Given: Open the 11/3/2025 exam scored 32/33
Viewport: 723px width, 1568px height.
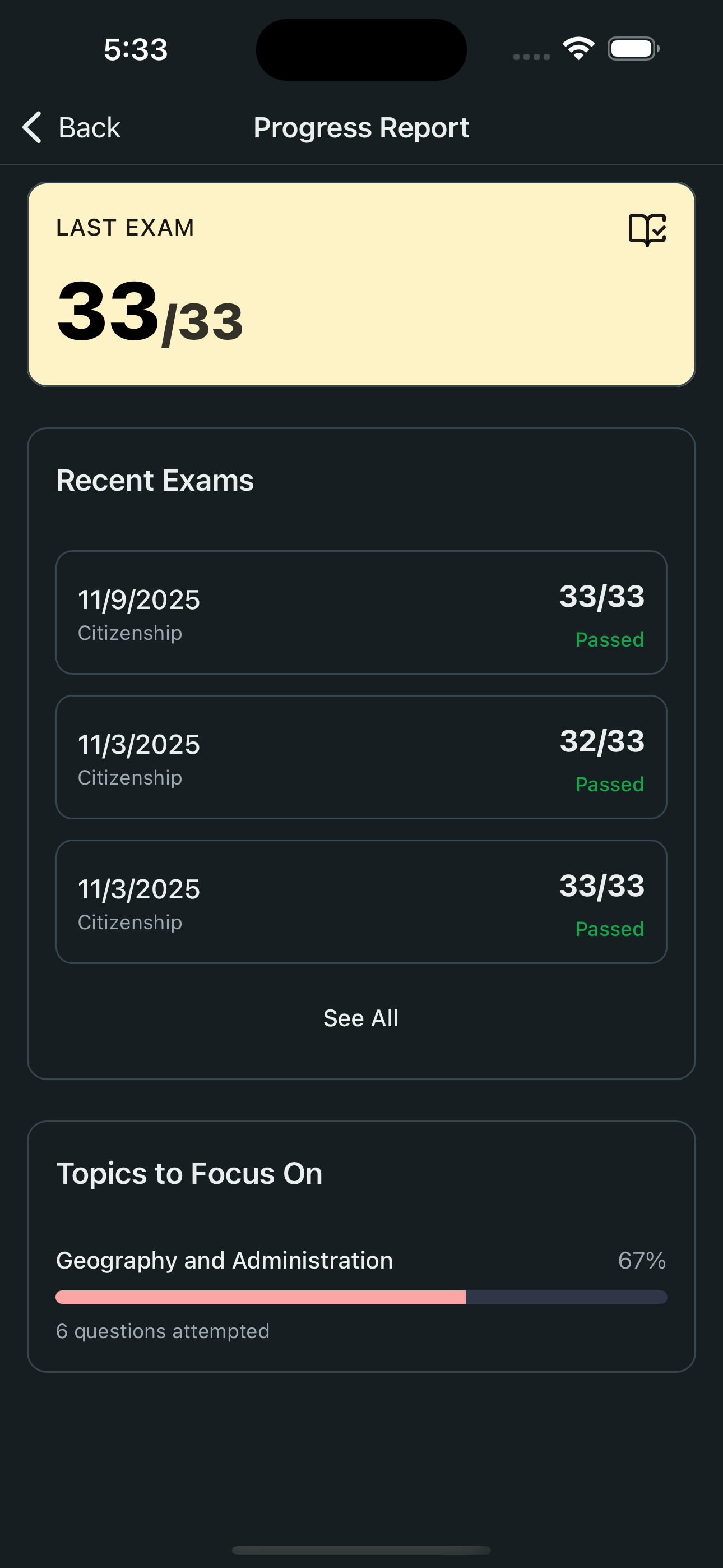Looking at the screenshot, I should [361, 756].
